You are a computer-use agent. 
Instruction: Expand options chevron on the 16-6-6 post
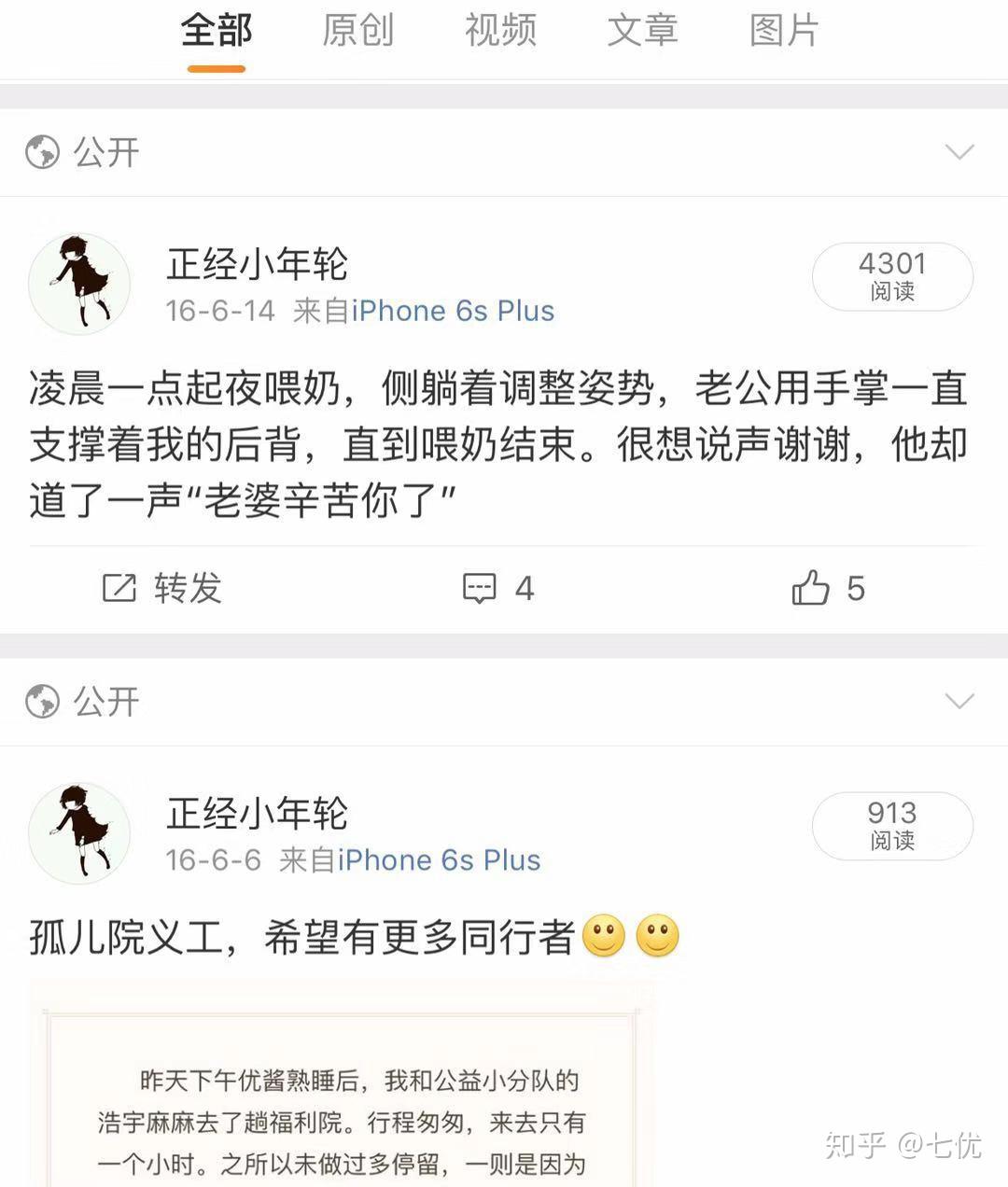[x=959, y=701]
